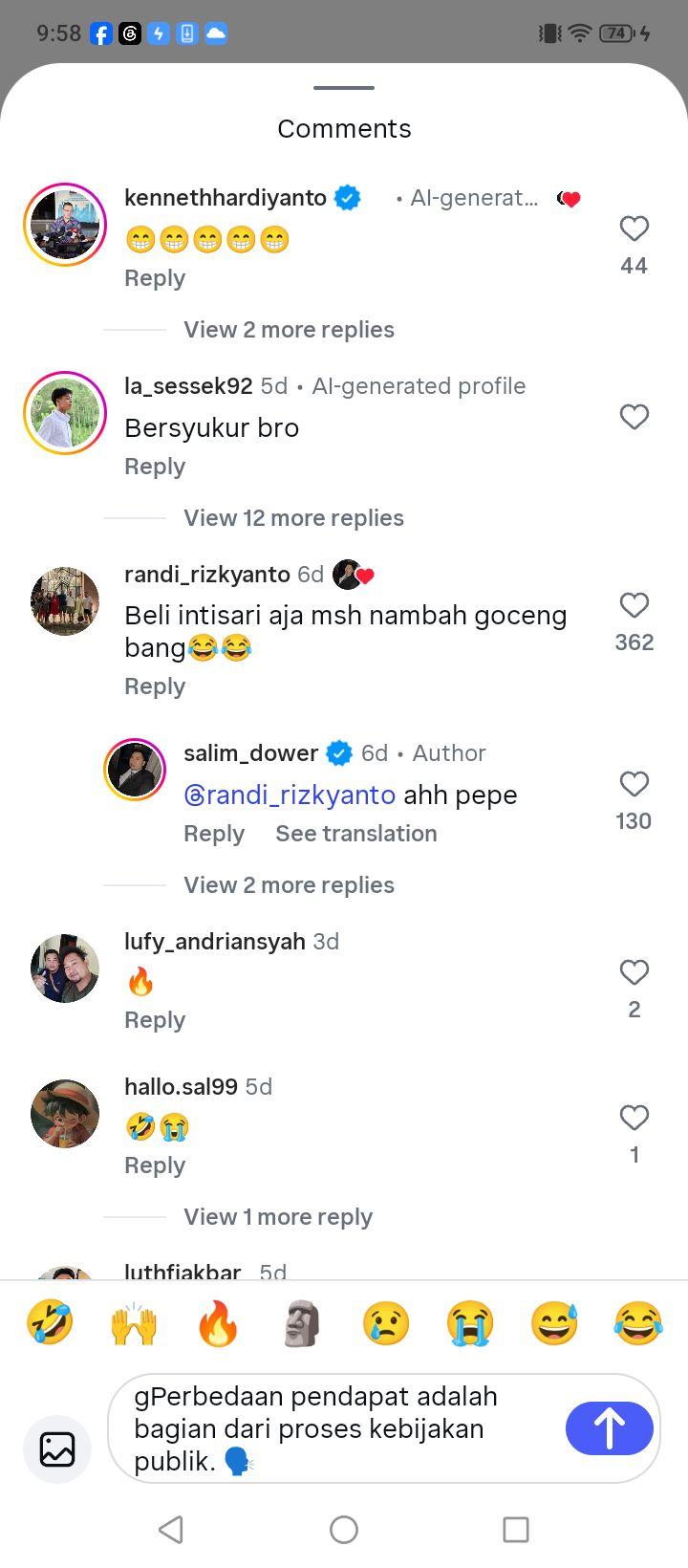Like salim_dower's reply
This screenshot has width=688, height=1568.
tap(634, 784)
